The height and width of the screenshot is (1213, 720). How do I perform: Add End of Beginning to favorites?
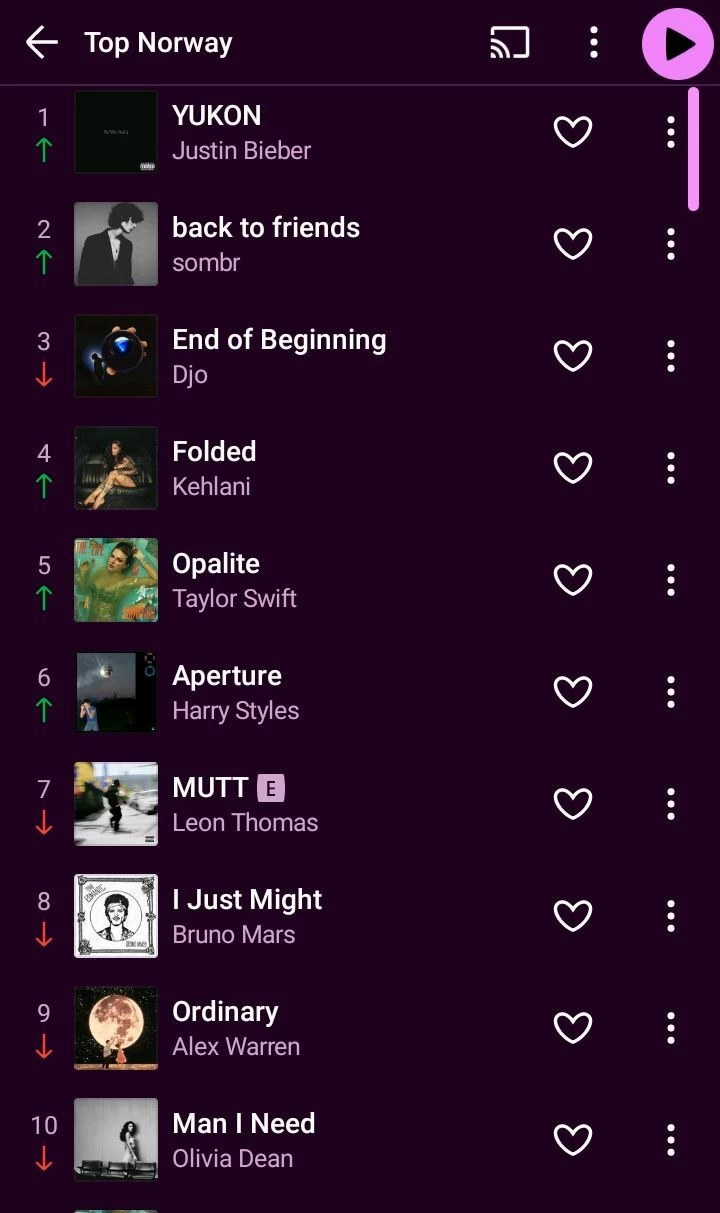[x=573, y=356]
